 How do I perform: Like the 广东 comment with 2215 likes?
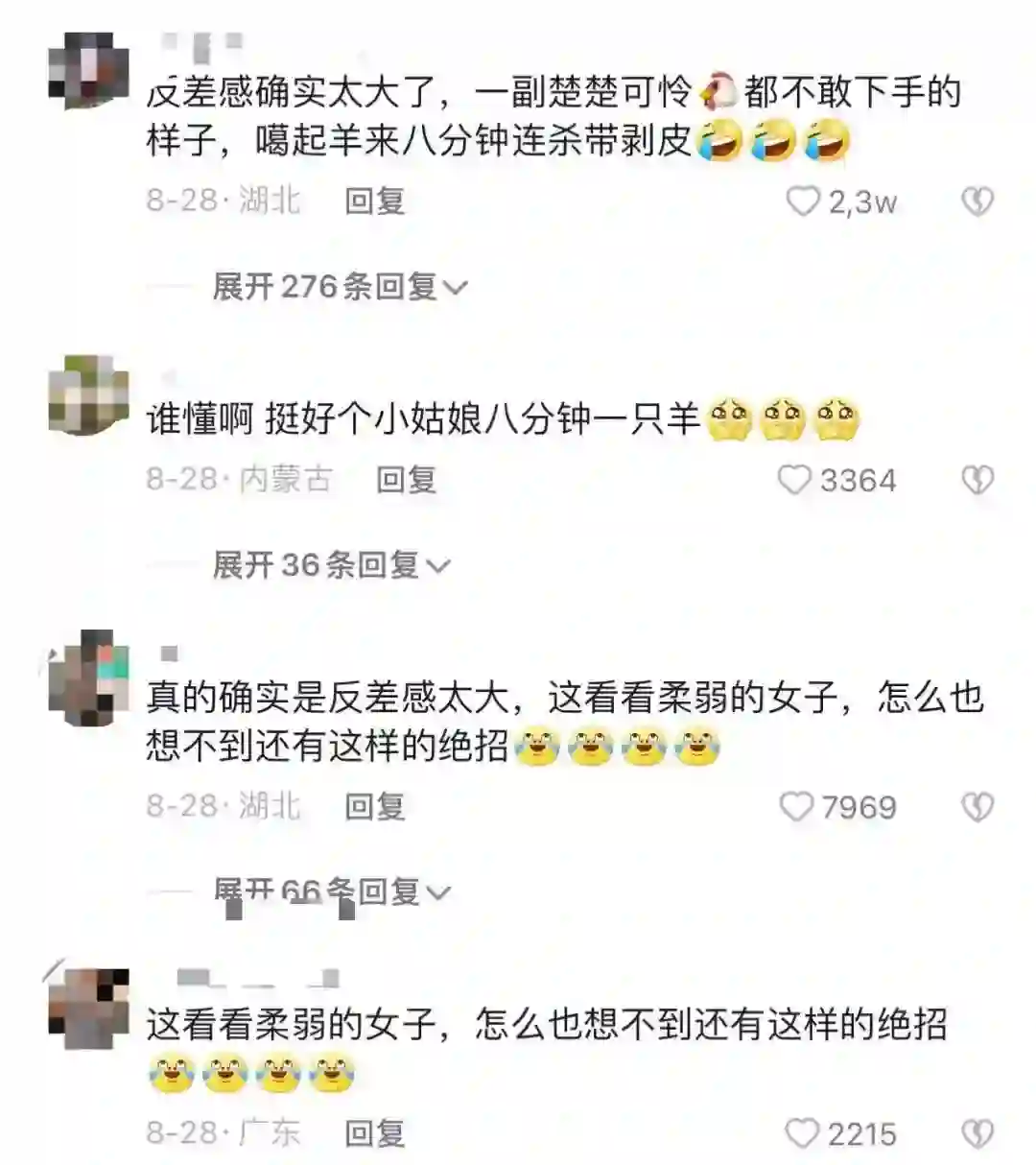click(802, 1133)
